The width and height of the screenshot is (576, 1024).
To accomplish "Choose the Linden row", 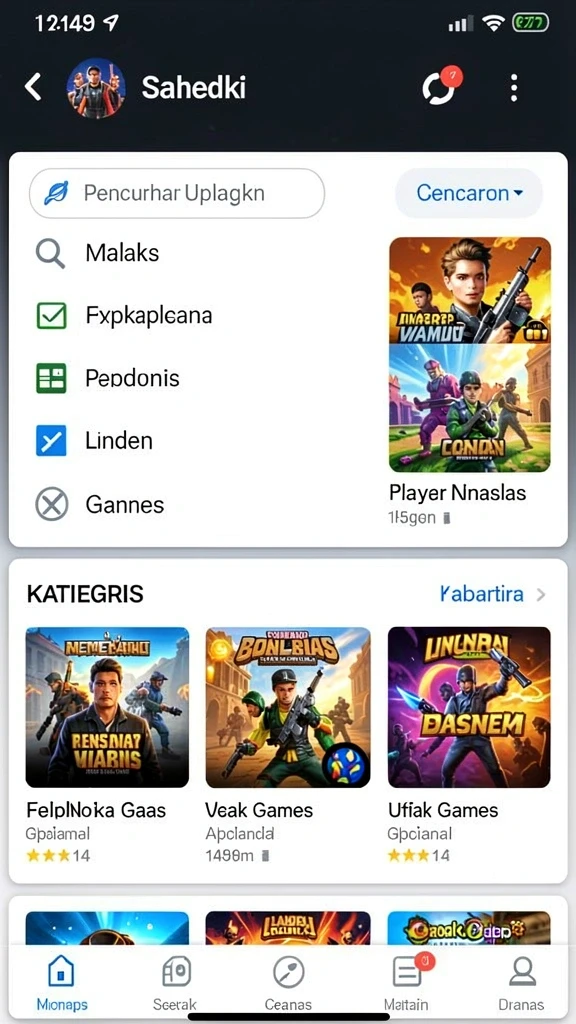I will pos(196,441).
